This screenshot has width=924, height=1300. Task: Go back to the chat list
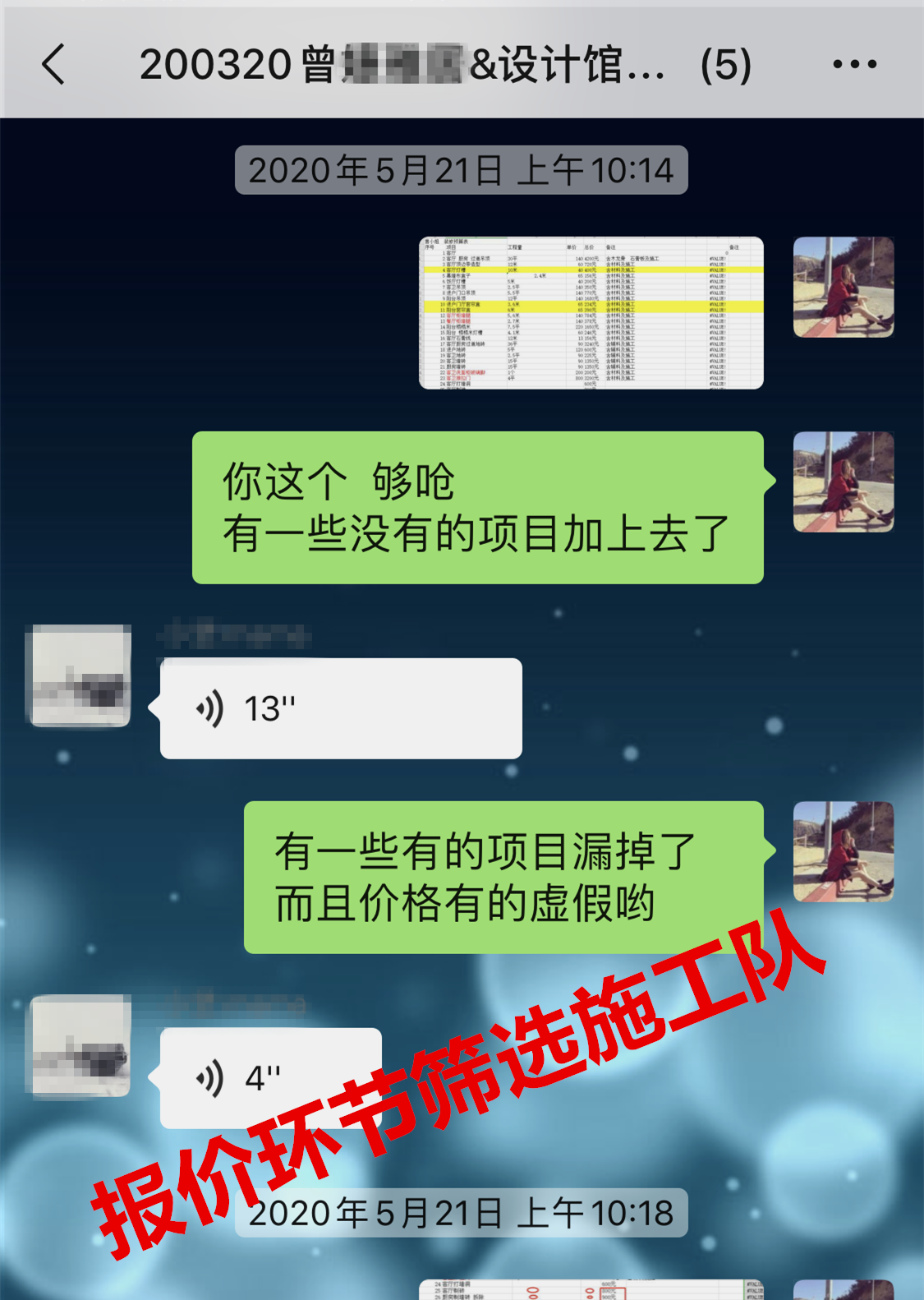53,64
